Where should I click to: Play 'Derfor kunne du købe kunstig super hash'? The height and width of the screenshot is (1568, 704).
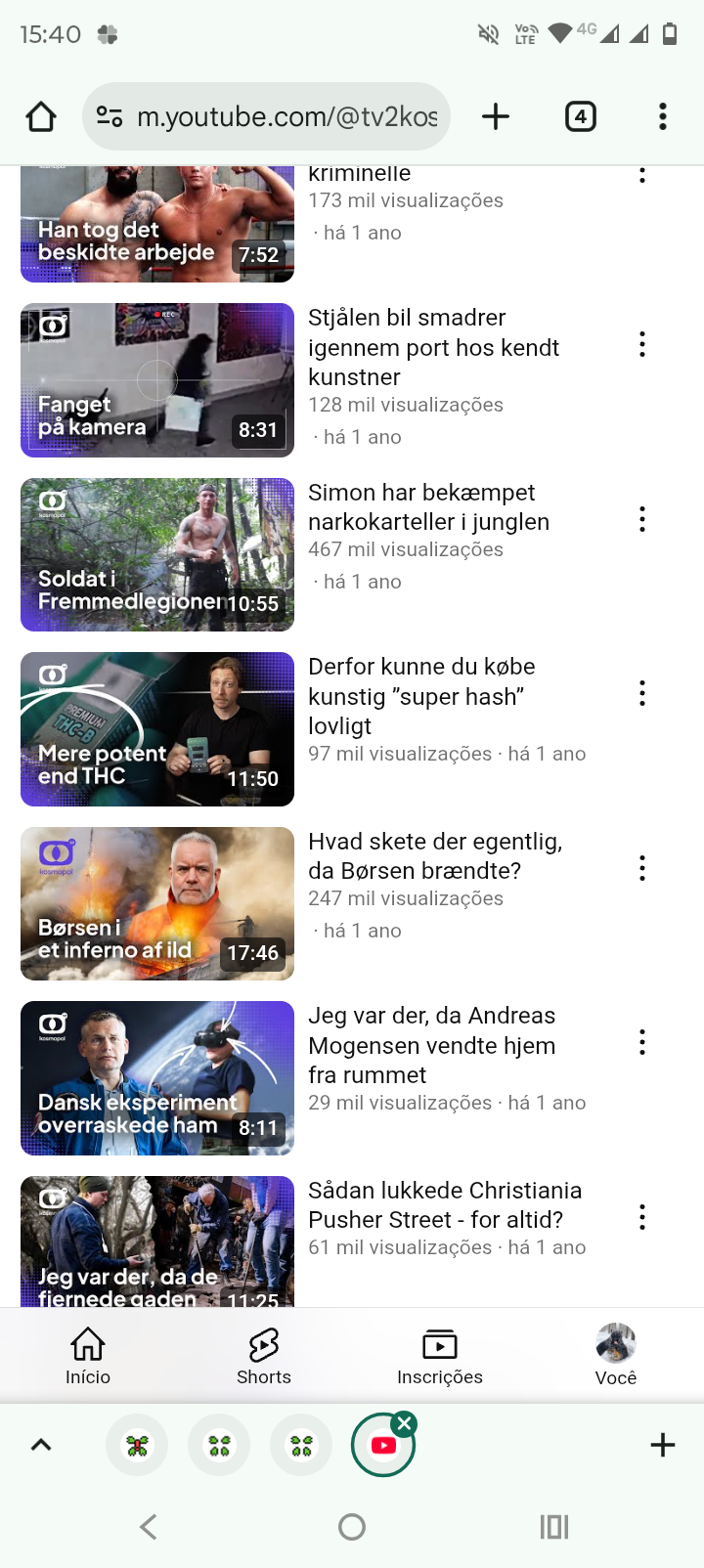coord(157,729)
